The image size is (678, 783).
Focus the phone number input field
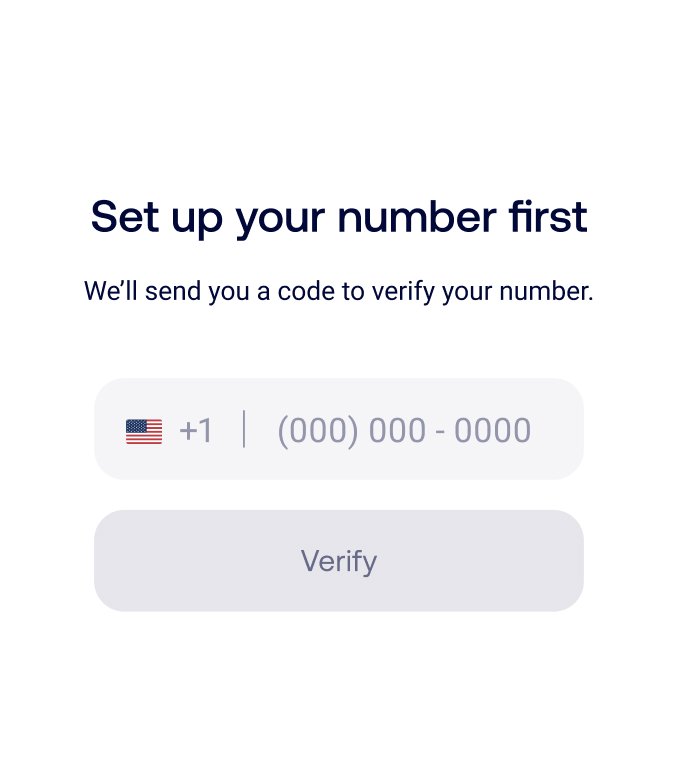pyautogui.click(x=404, y=431)
